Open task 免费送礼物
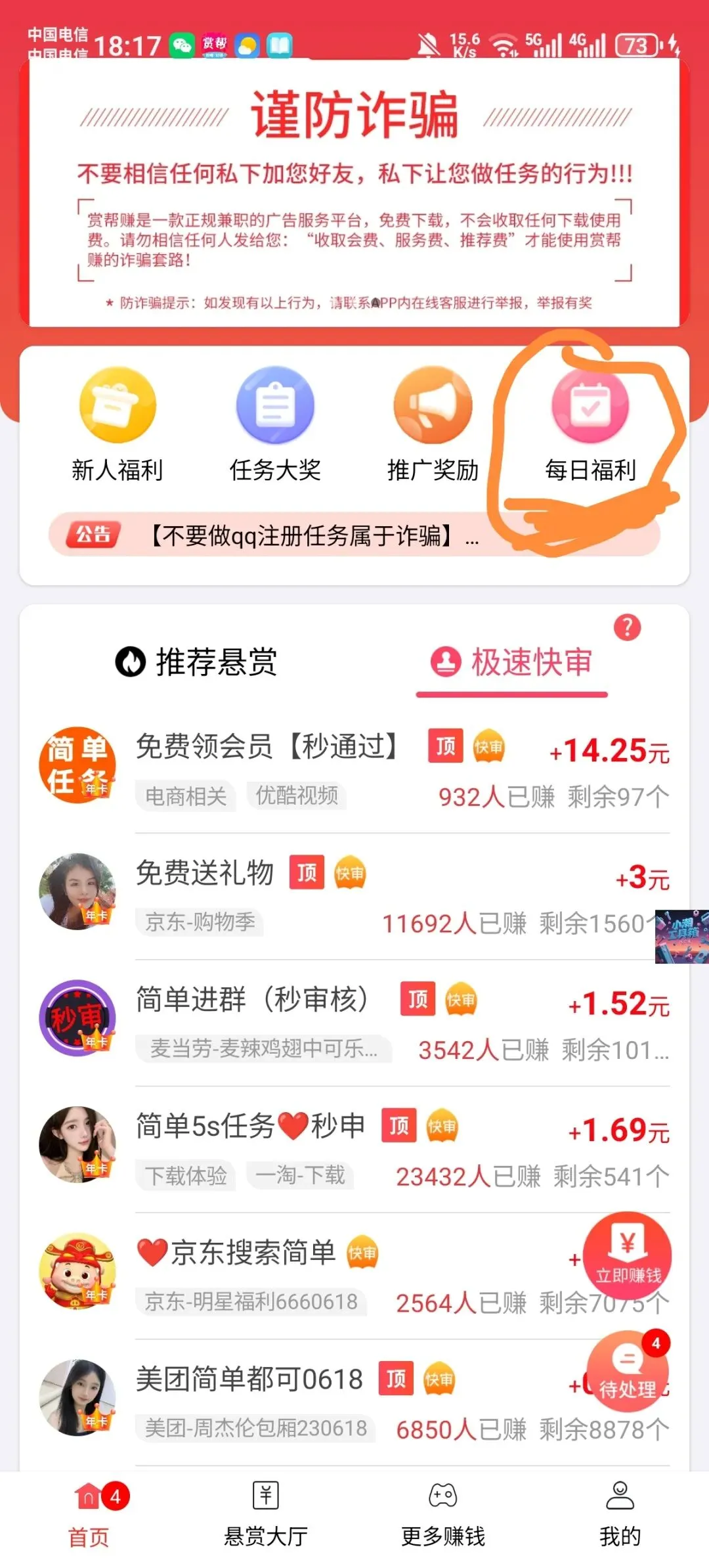The width and height of the screenshot is (709, 1568). click(354, 896)
